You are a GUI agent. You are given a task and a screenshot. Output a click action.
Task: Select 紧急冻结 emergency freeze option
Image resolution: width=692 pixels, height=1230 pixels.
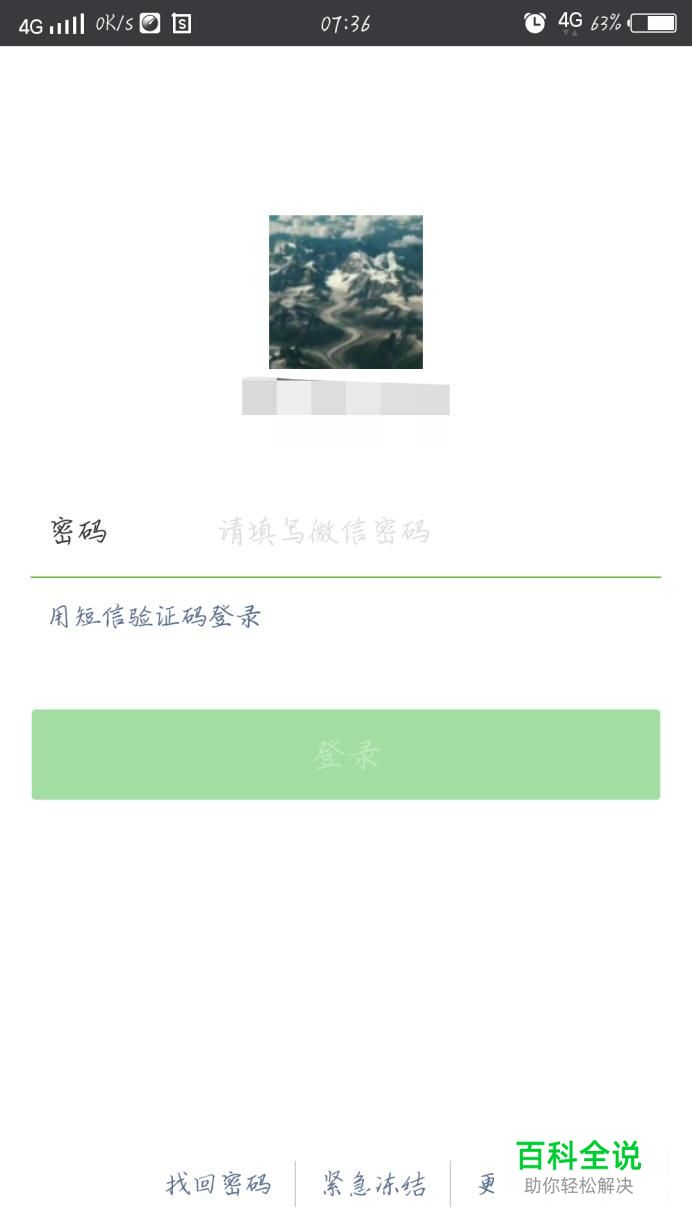(373, 1185)
